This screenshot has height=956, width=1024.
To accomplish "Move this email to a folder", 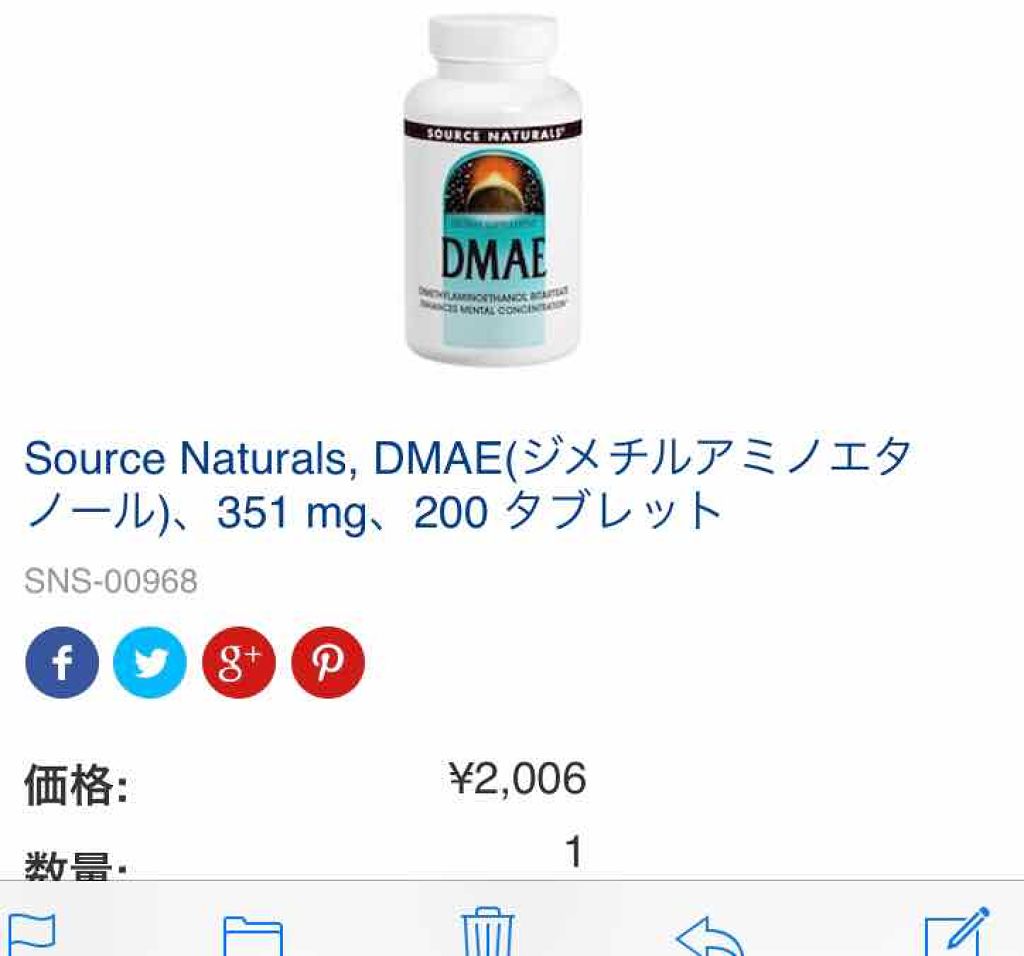I will pos(252,938).
